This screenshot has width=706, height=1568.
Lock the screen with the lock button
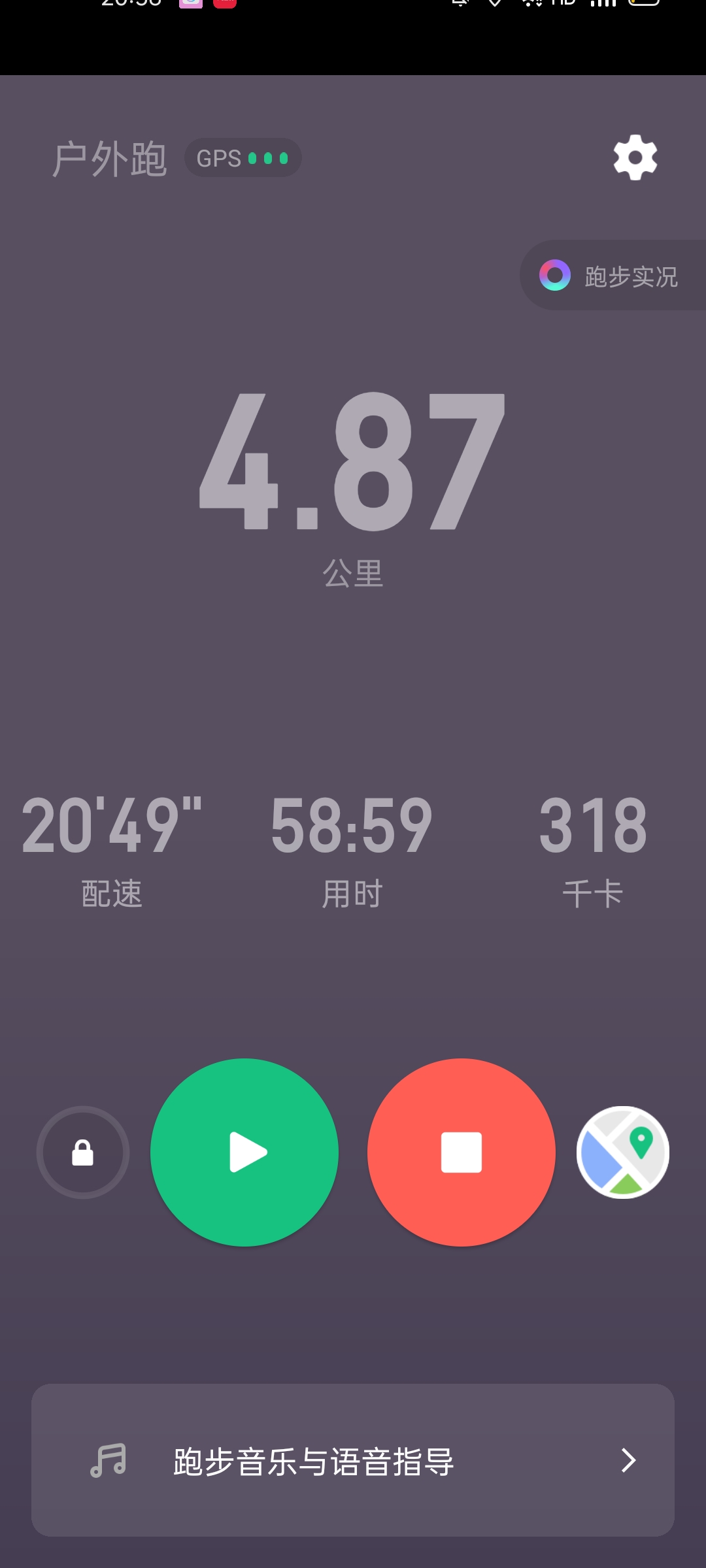click(83, 1152)
